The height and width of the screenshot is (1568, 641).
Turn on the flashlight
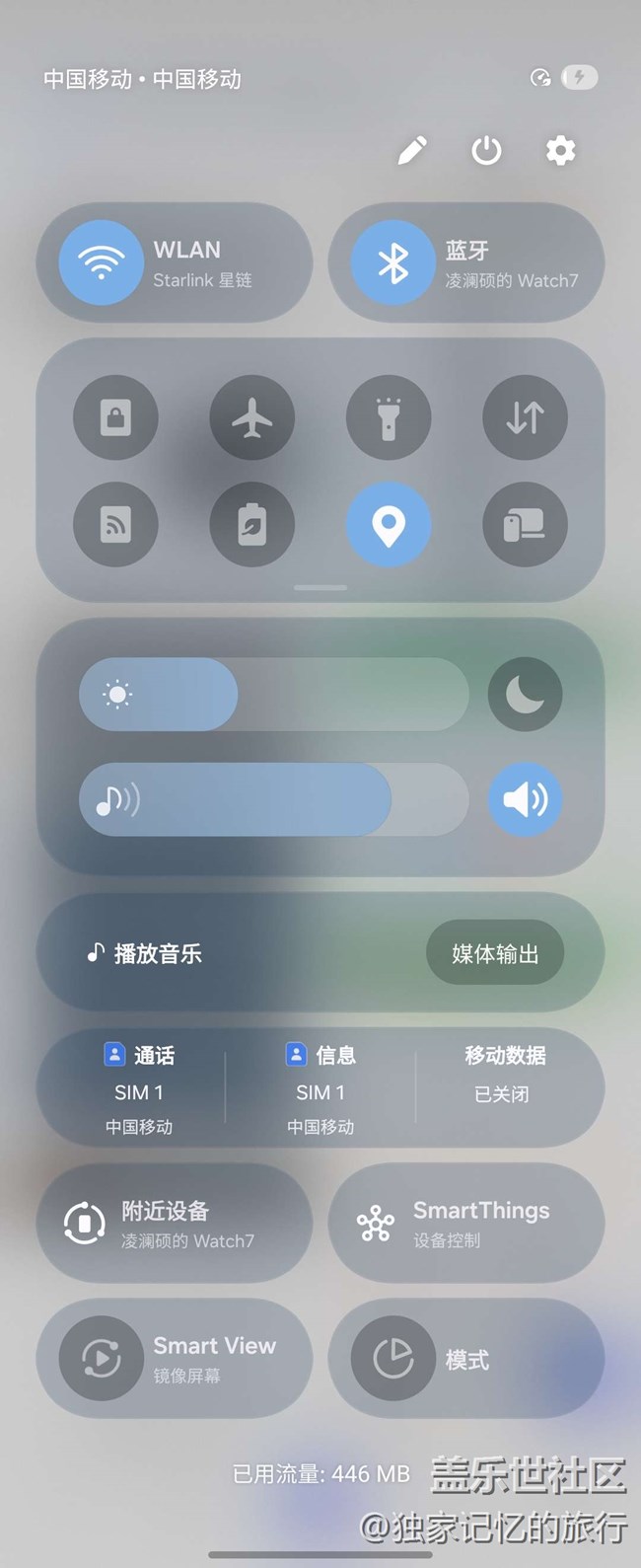[389, 418]
